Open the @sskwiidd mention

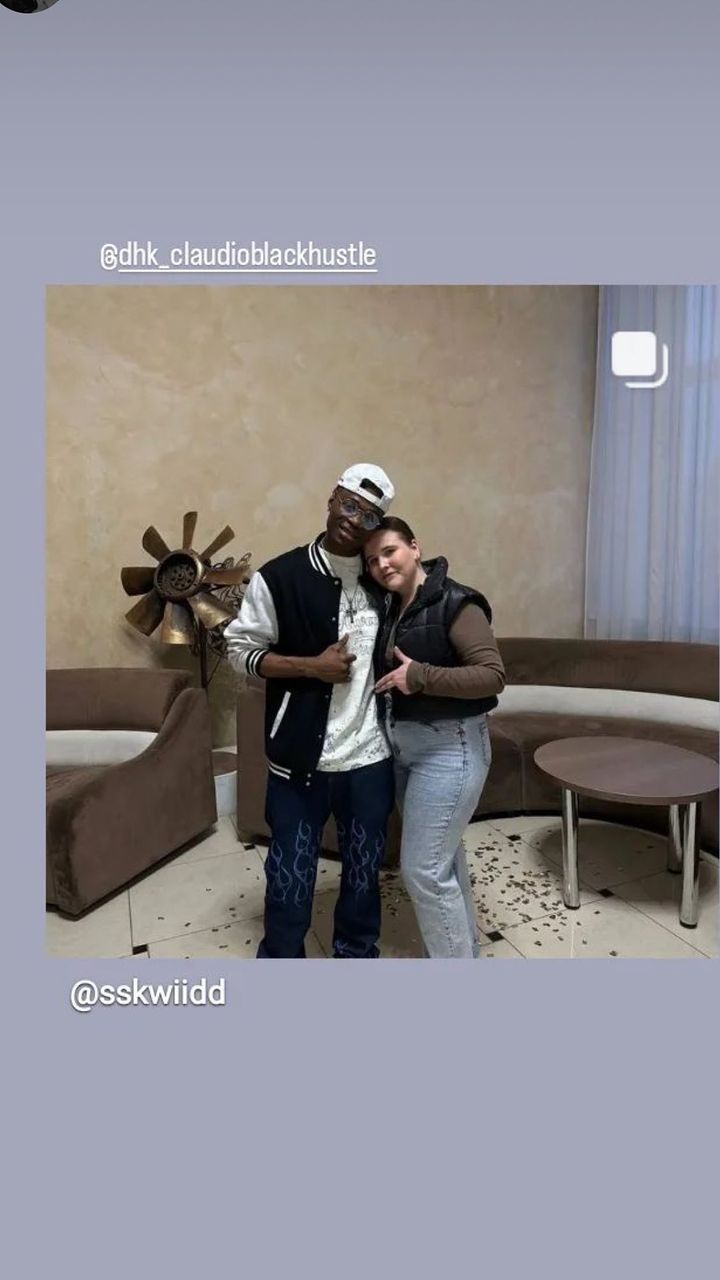pyautogui.click(x=148, y=993)
